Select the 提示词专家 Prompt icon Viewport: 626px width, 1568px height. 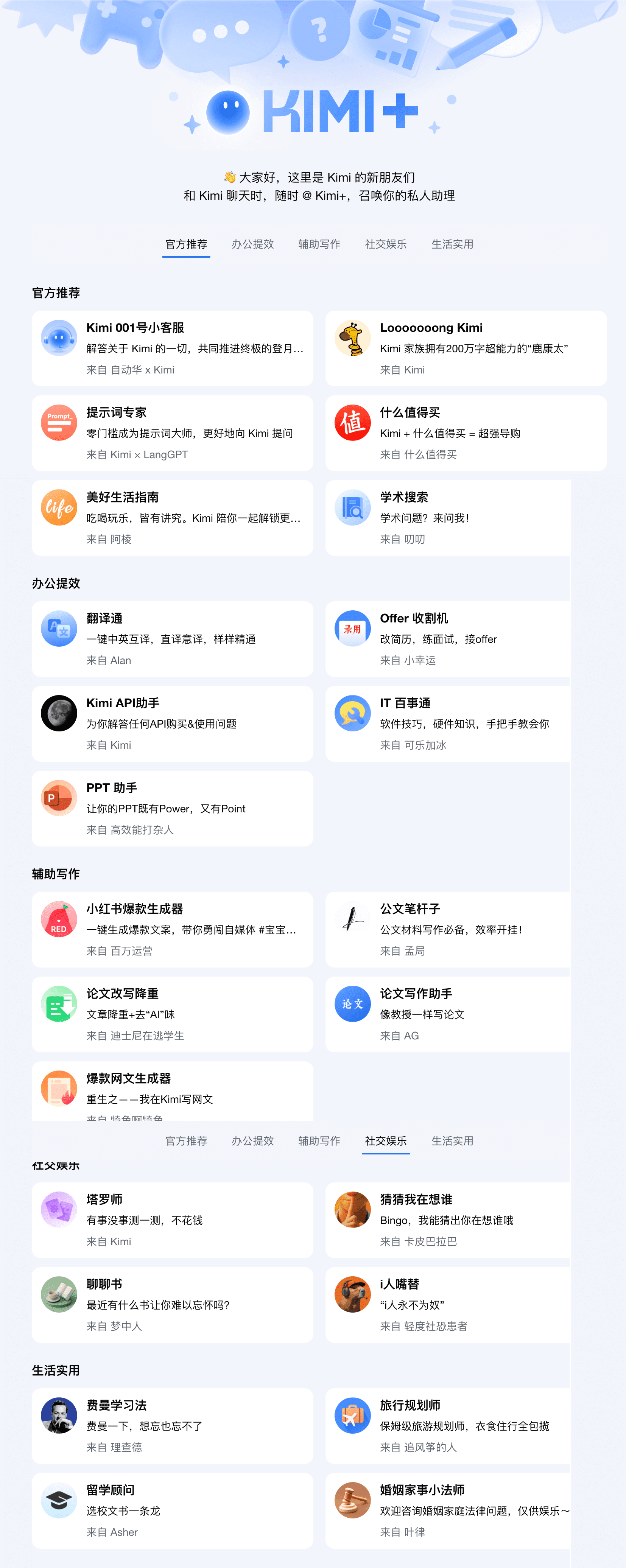[x=58, y=422]
